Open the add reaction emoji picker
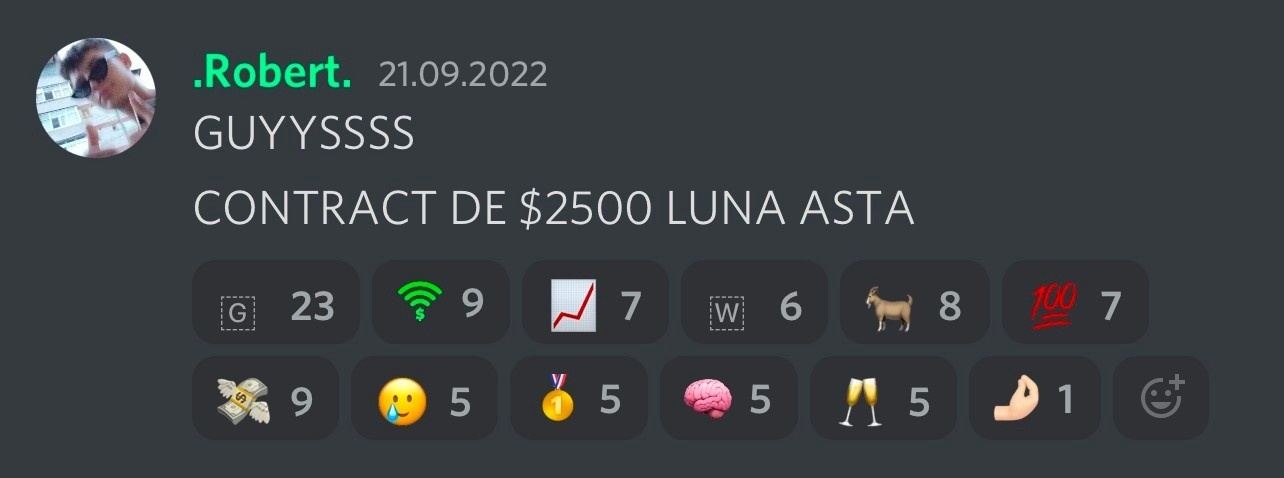Viewport: 1284px width, 478px height. 1161,399
